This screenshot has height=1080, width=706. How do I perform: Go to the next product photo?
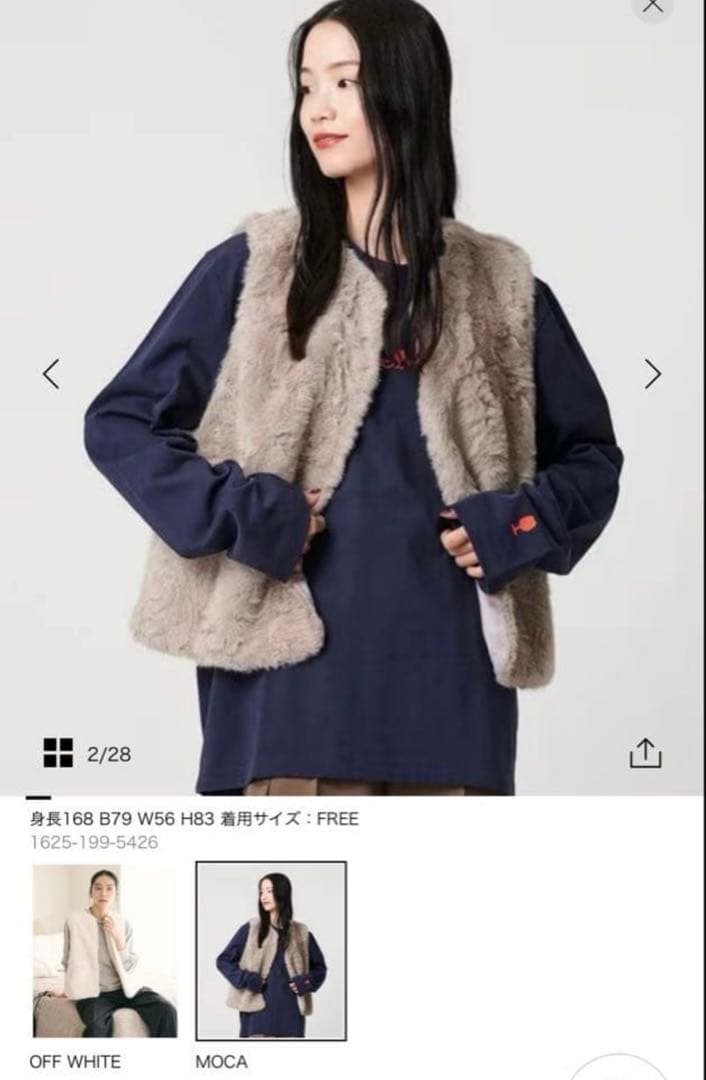coord(653,374)
